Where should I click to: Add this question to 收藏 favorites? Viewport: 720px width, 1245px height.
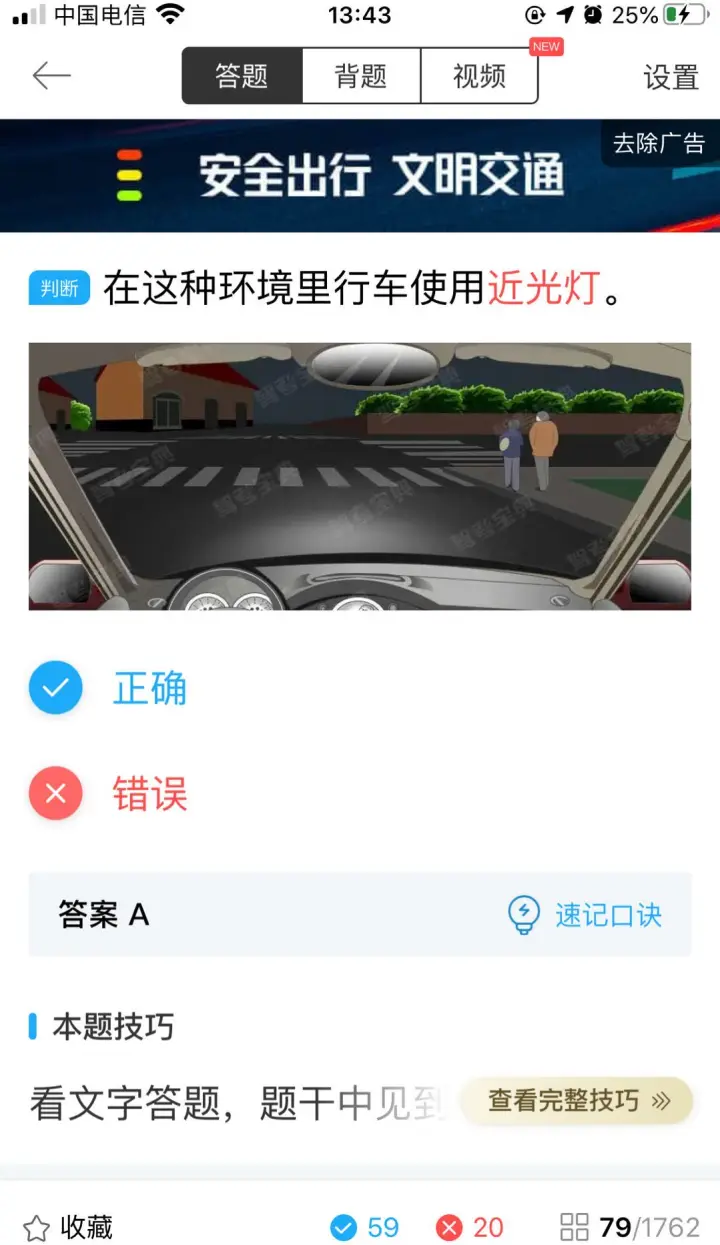68,1227
